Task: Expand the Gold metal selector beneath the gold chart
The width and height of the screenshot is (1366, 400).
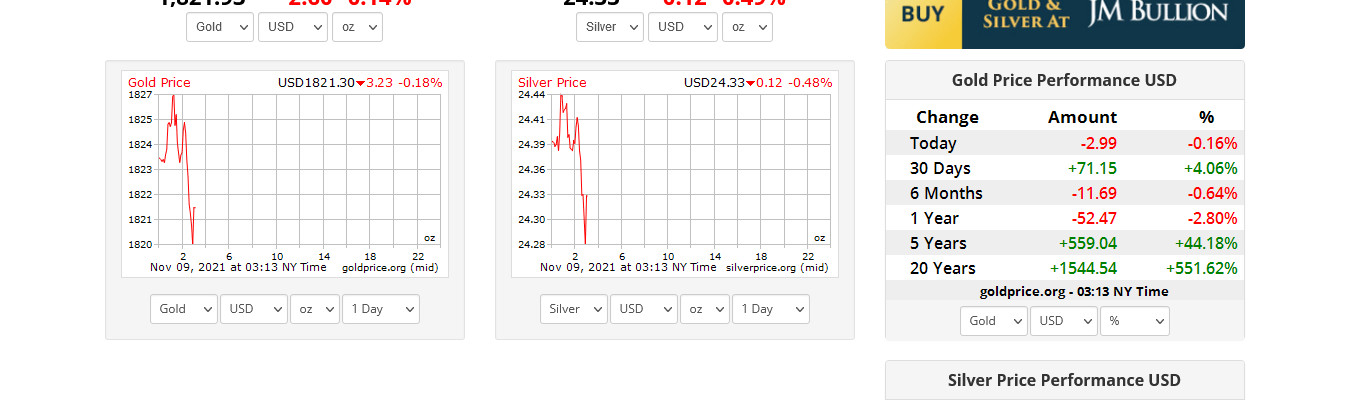Action: pyautogui.click(x=184, y=309)
